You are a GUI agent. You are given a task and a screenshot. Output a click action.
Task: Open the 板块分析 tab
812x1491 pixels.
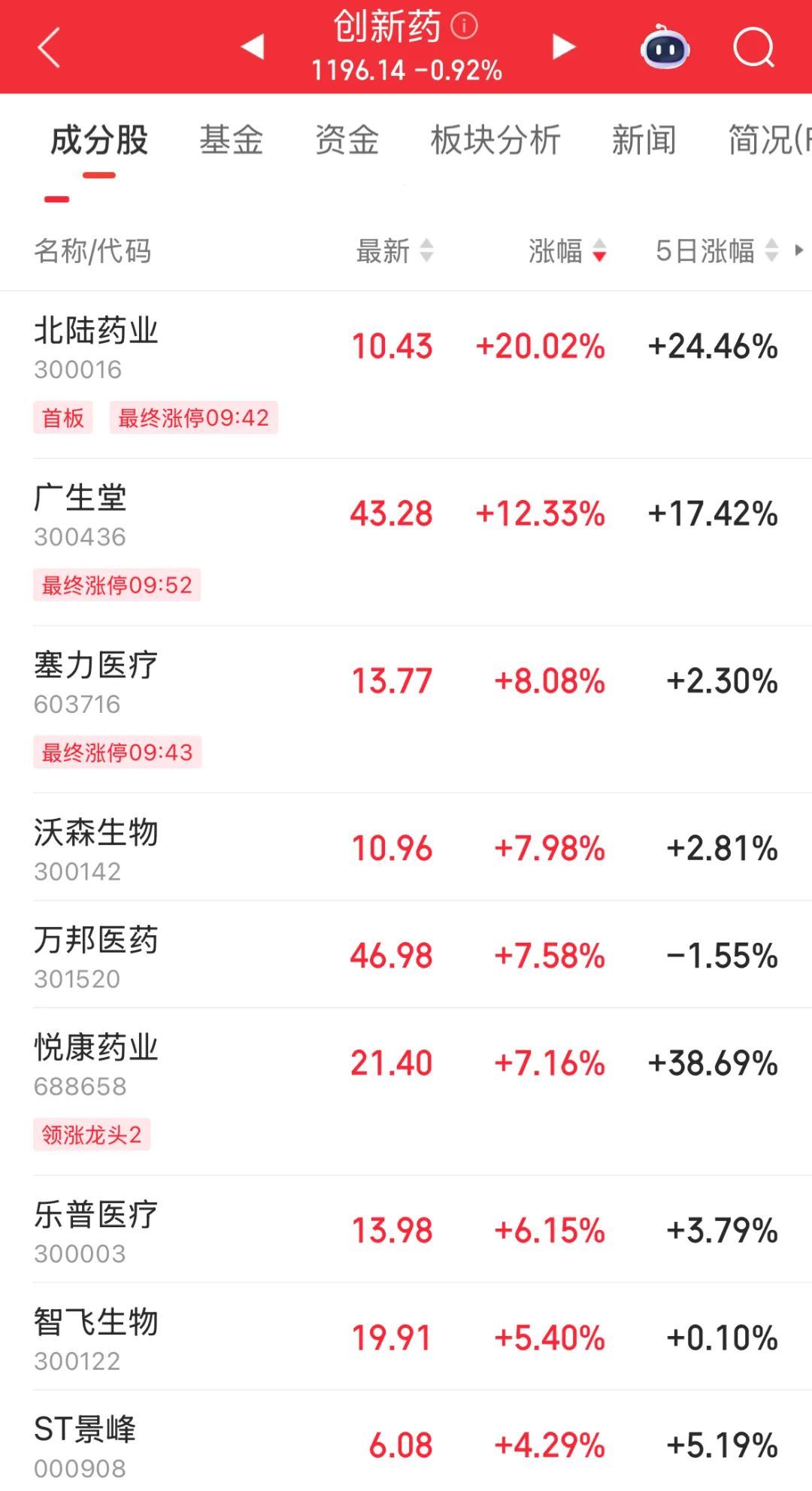coord(495,141)
